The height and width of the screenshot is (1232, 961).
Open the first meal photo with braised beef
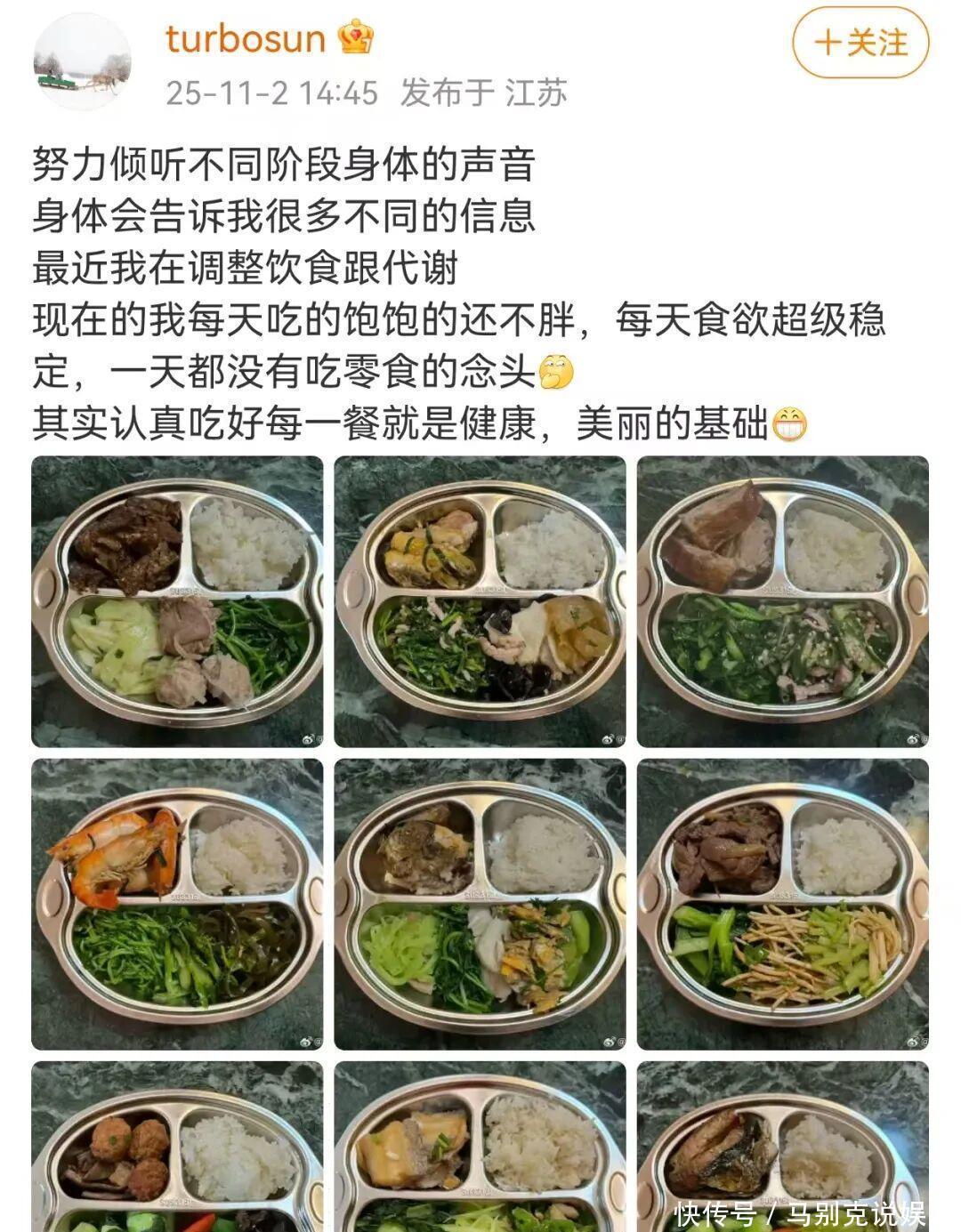point(177,601)
